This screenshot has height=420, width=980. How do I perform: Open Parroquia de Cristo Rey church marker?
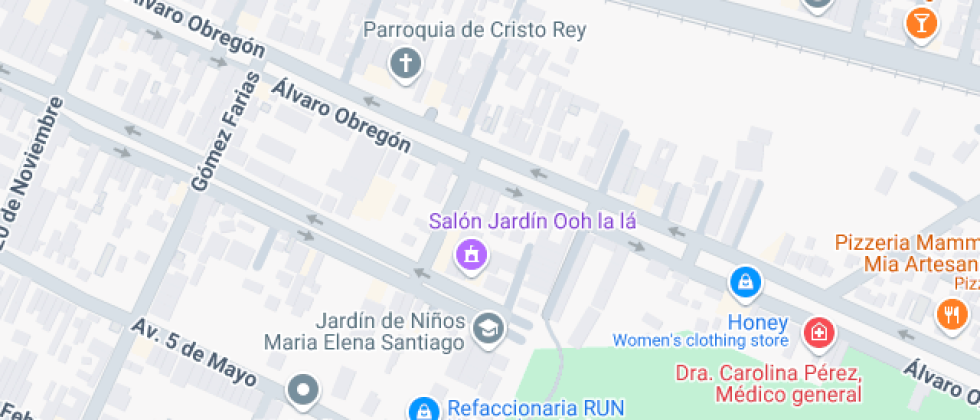coord(405,65)
